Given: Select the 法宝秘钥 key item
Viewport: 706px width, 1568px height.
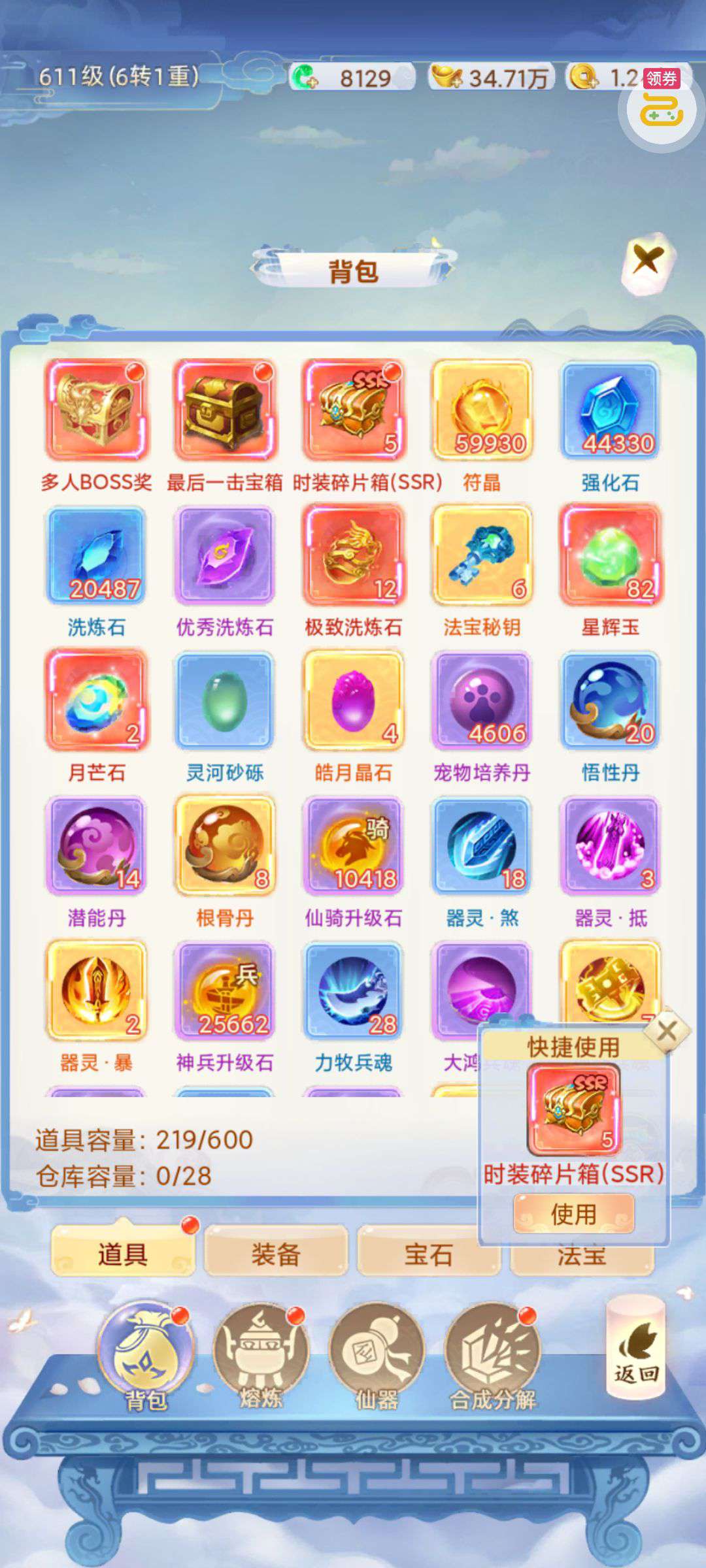Looking at the screenshot, I should coord(482,555).
